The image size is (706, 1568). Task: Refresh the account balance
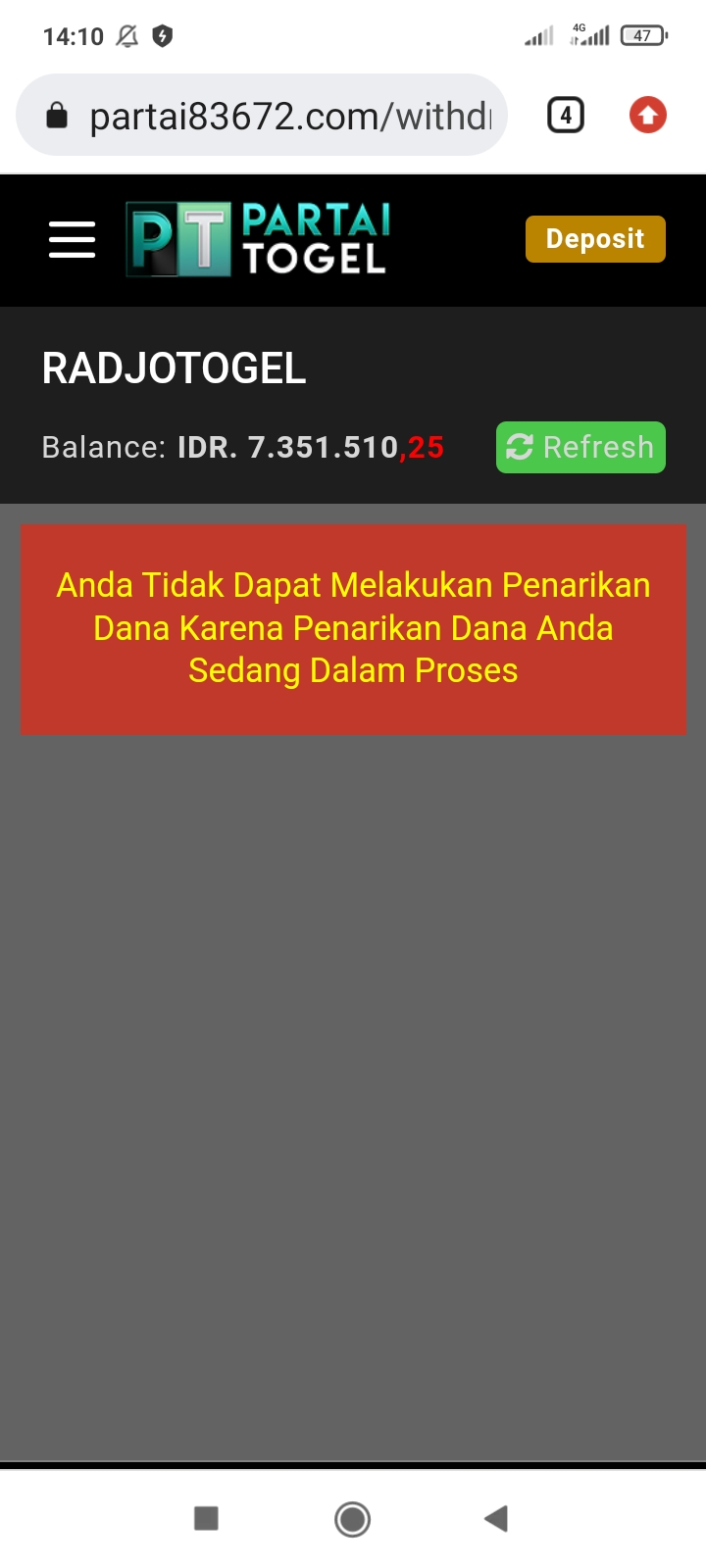(x=580, y=447)
